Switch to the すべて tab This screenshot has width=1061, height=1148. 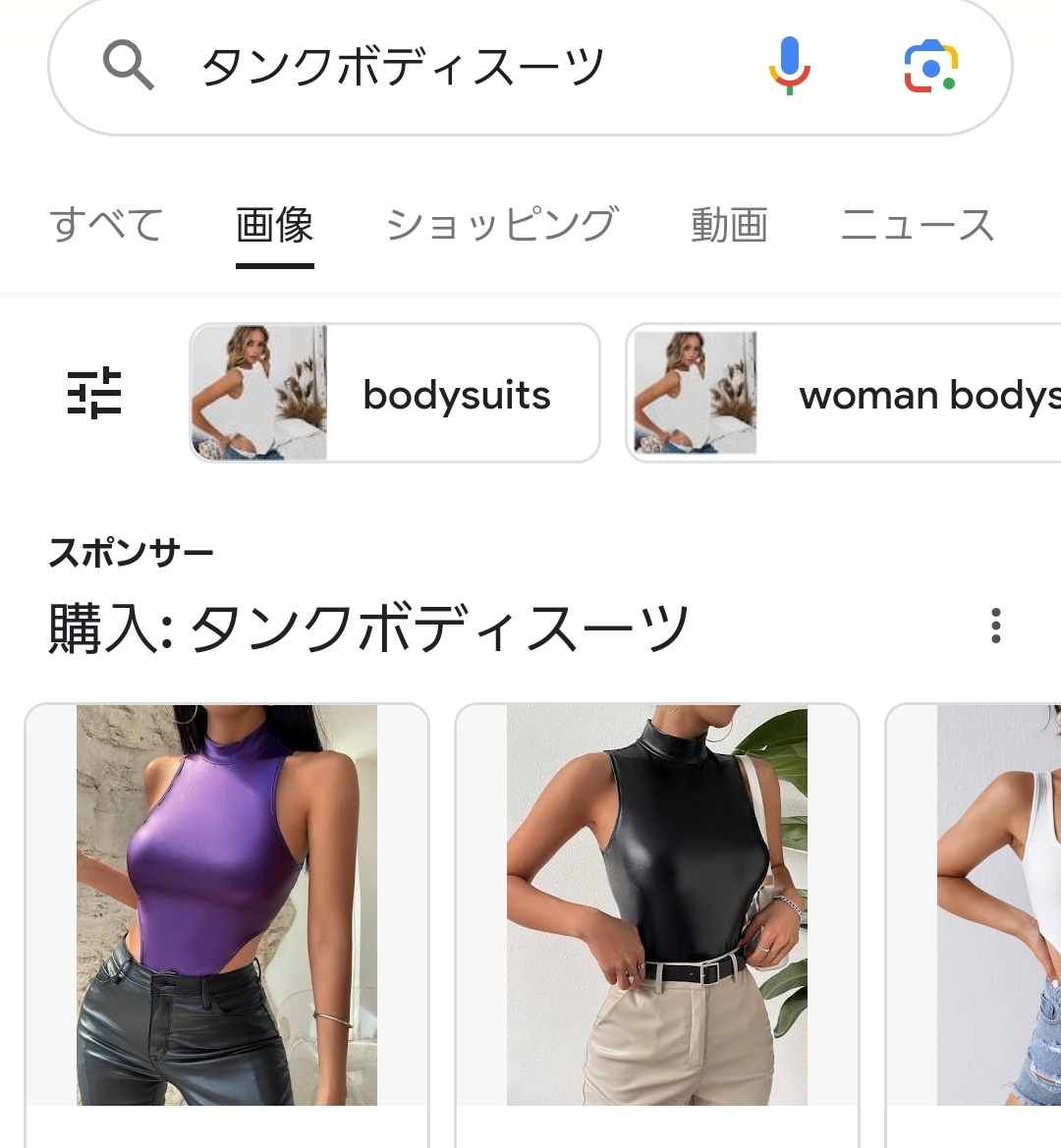pos(106,225)
